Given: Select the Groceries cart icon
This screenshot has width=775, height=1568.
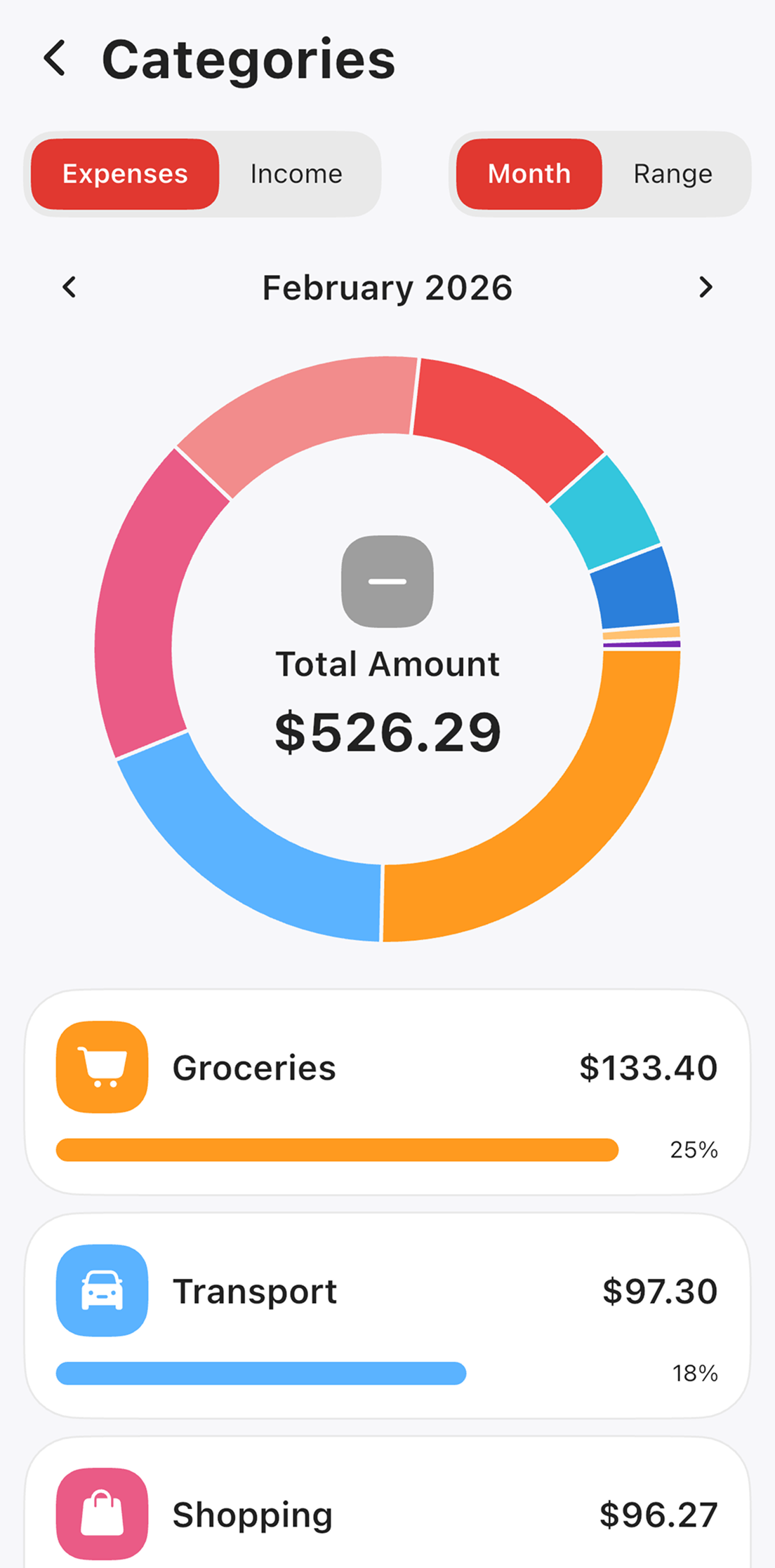Looking at the screenshot, I should point(101,1066).
